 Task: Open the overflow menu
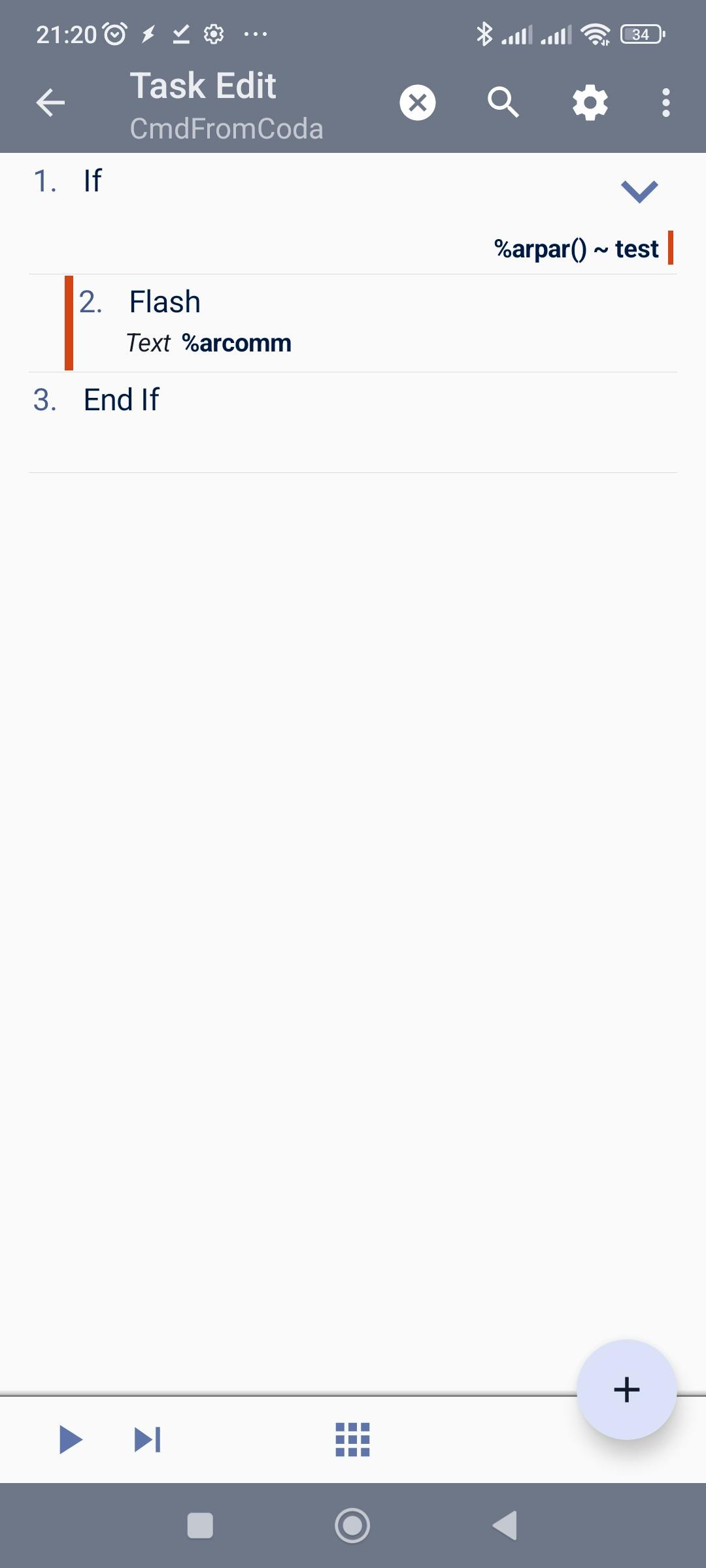coord(665,103)
